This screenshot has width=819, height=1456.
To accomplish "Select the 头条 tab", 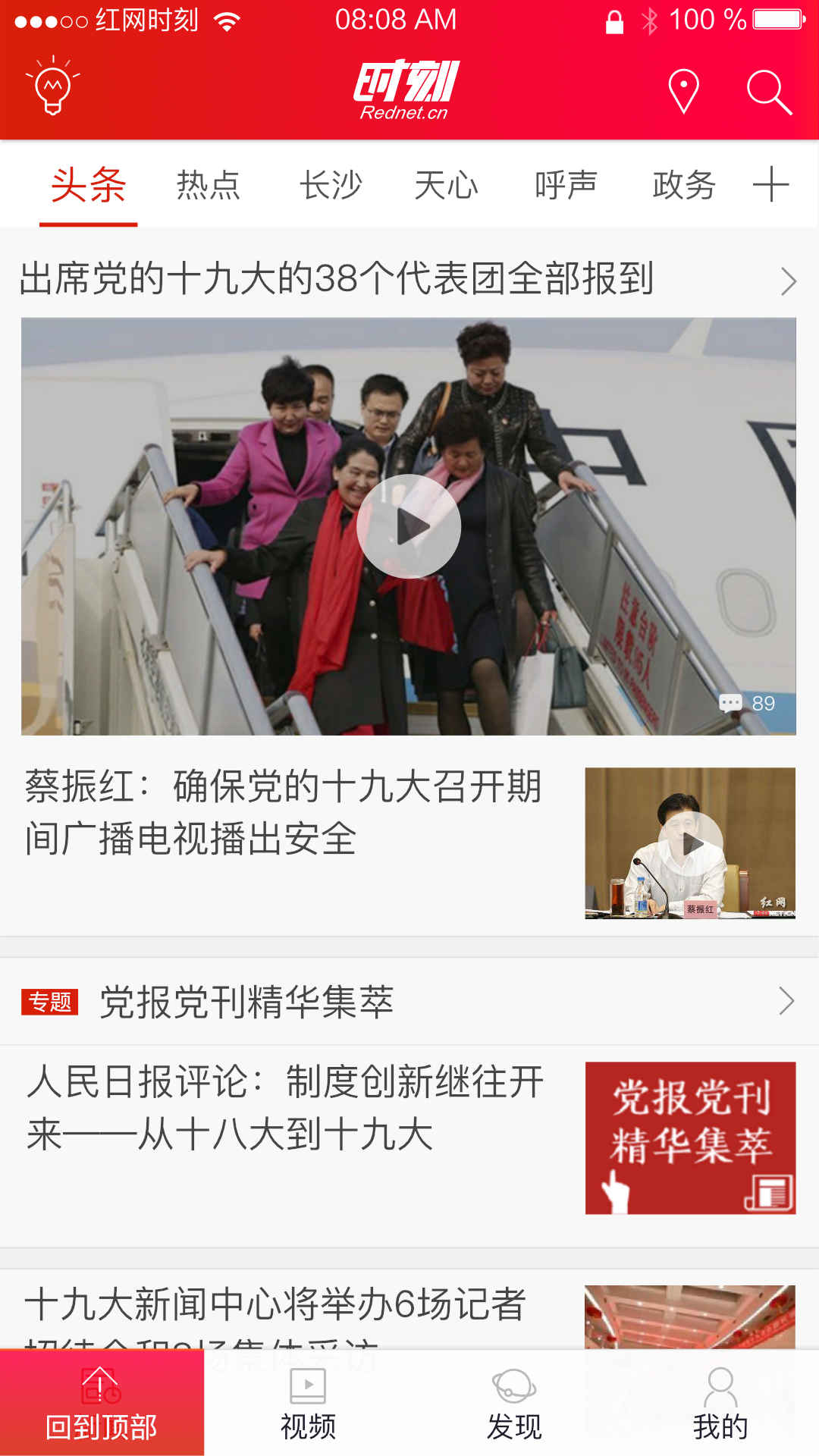I will pyautogui.click(x=89, y=186).
